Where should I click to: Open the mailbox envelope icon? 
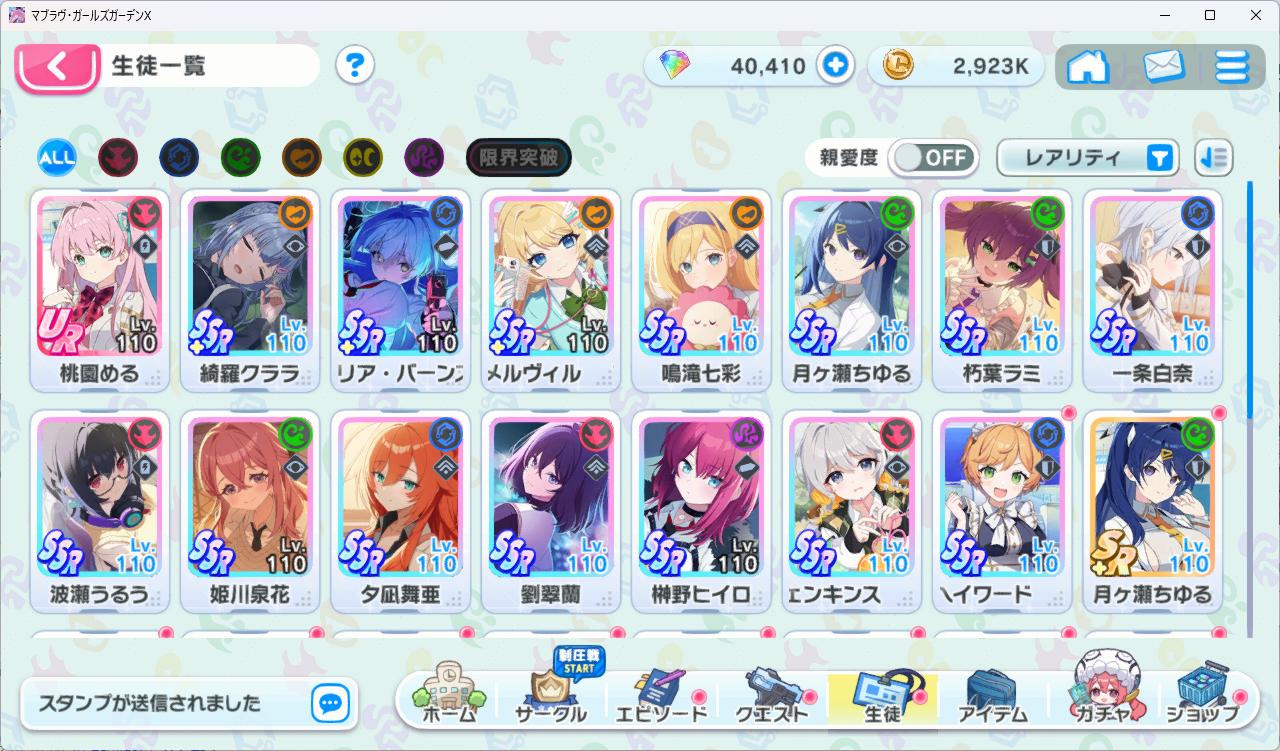click(1163, 67)
